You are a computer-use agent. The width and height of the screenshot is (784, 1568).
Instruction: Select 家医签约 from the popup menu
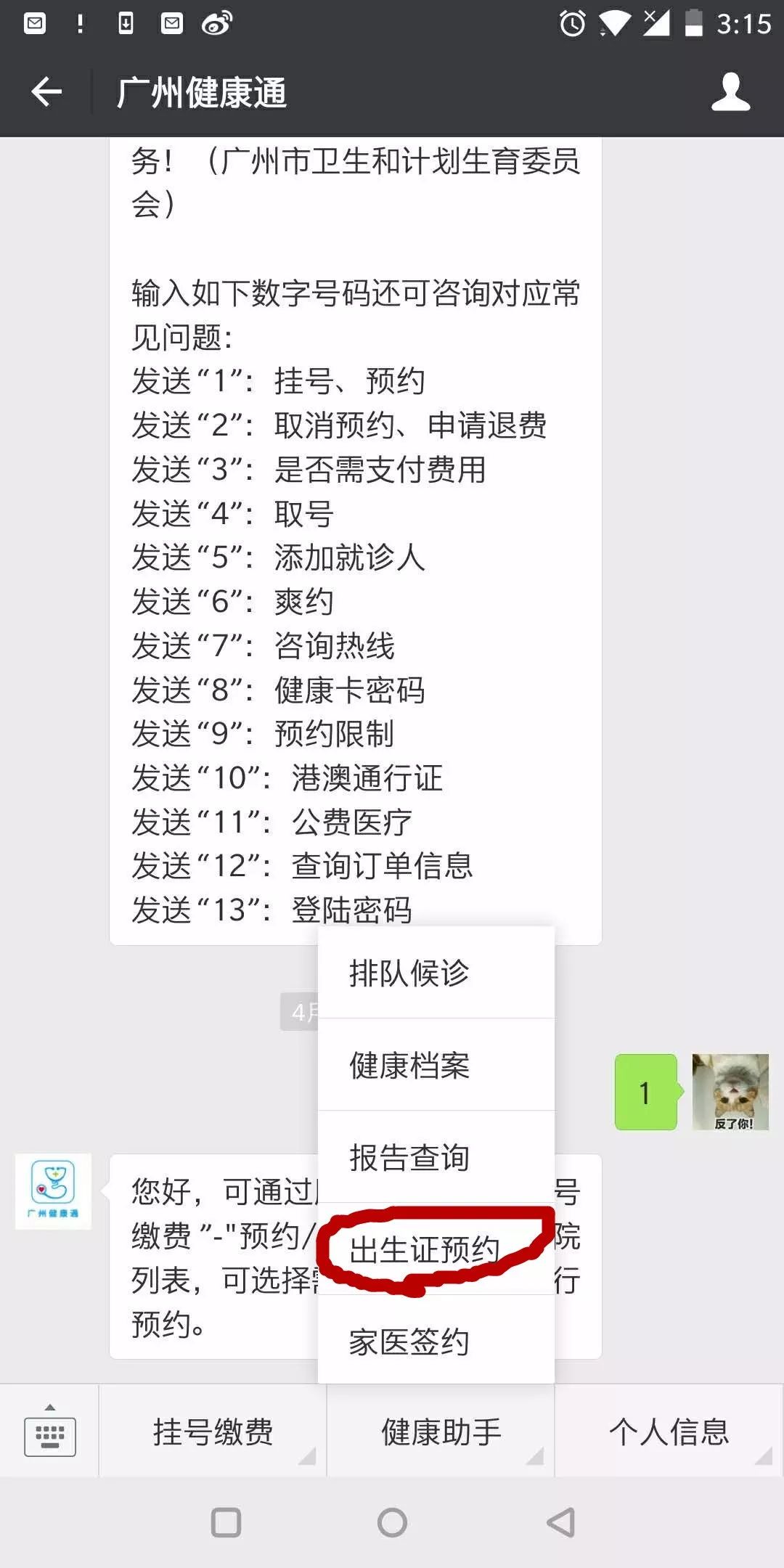411,1342
